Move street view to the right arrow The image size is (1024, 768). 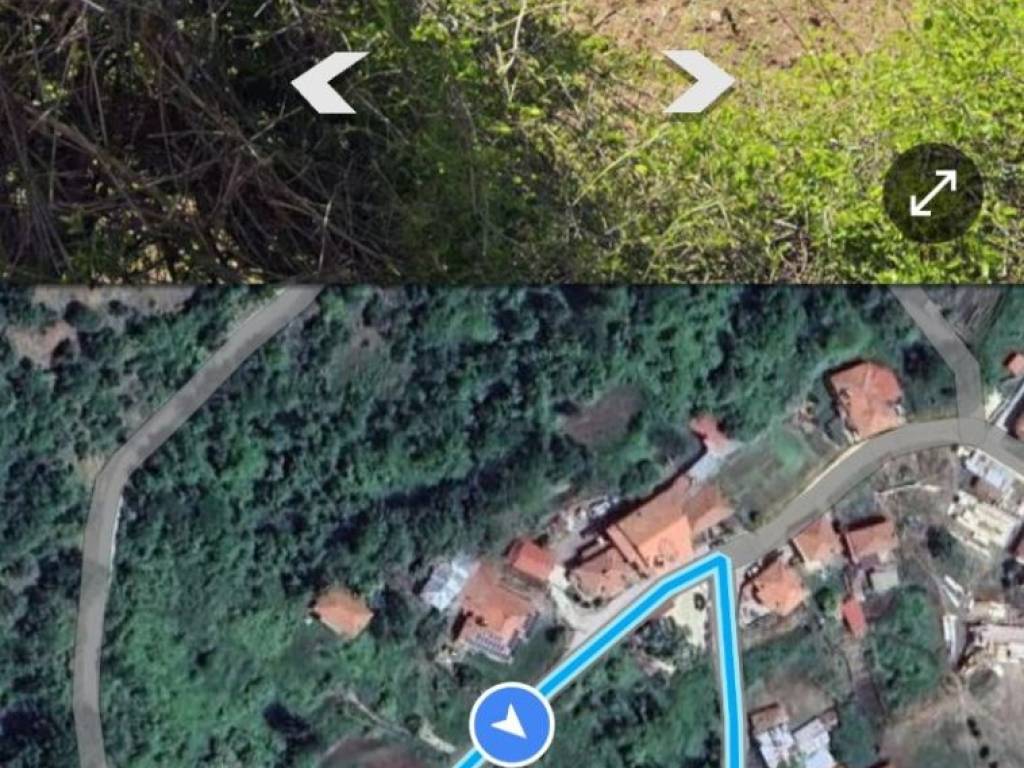(699, 82)
